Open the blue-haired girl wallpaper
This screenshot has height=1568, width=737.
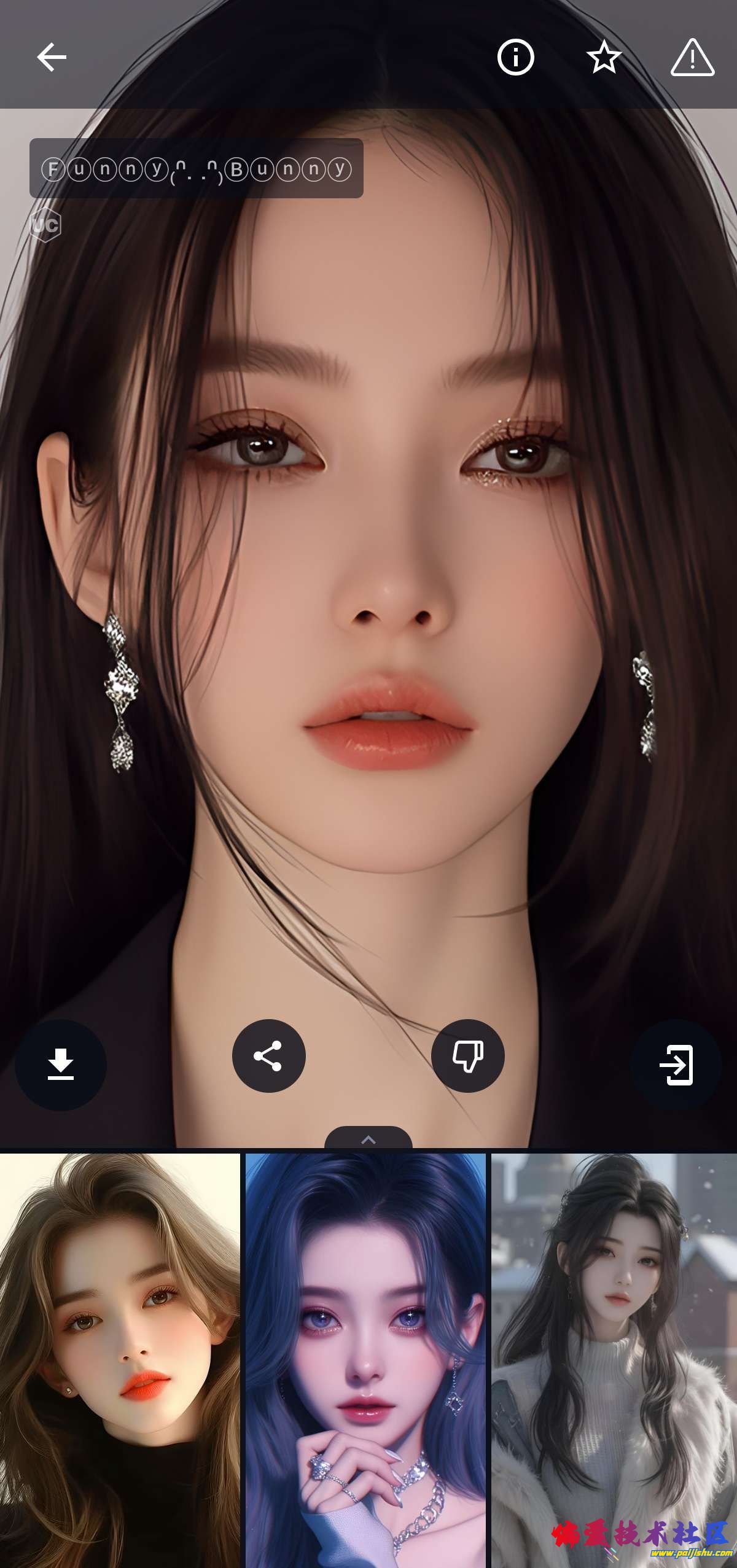point(365,1360)
